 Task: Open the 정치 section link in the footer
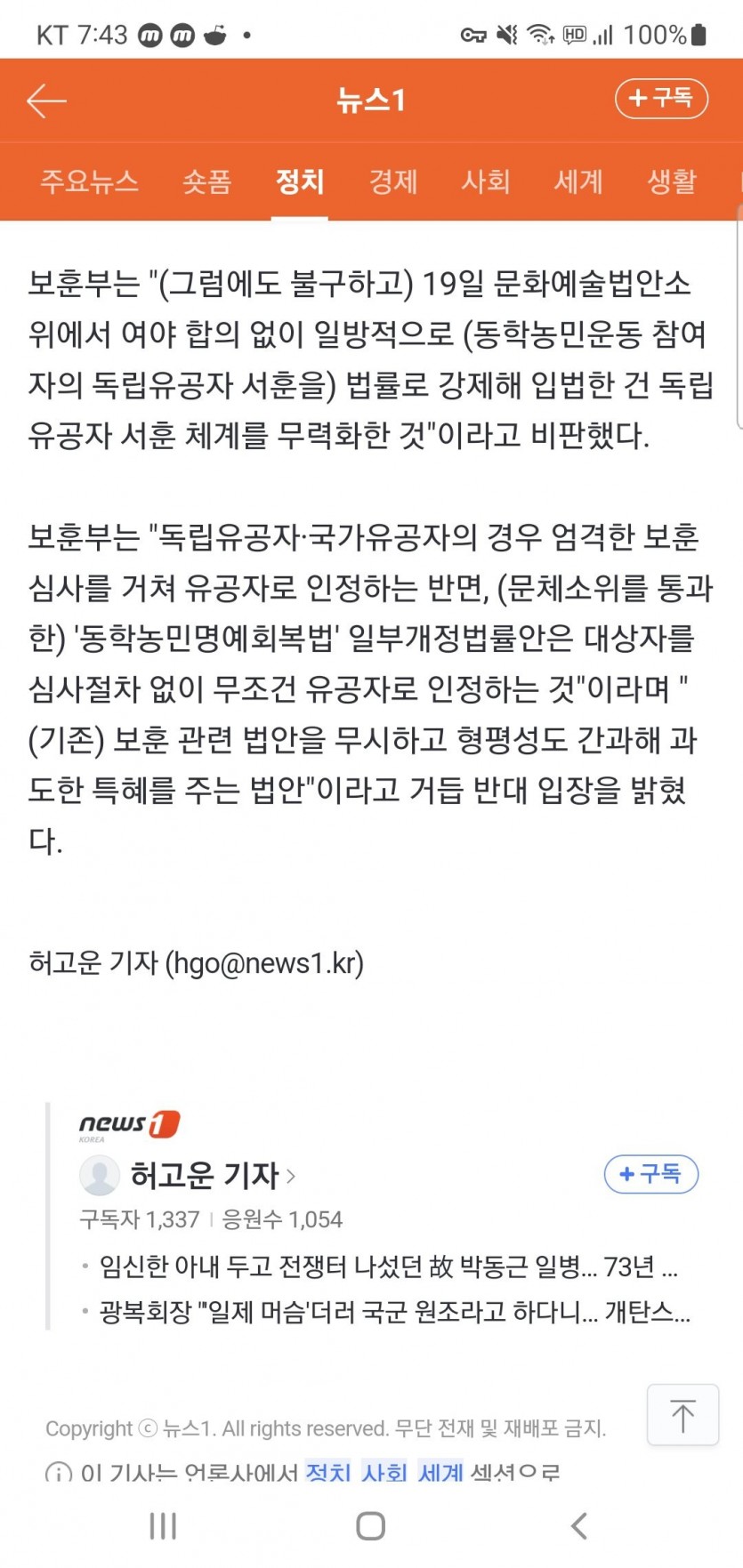(x=328, y=1472)
